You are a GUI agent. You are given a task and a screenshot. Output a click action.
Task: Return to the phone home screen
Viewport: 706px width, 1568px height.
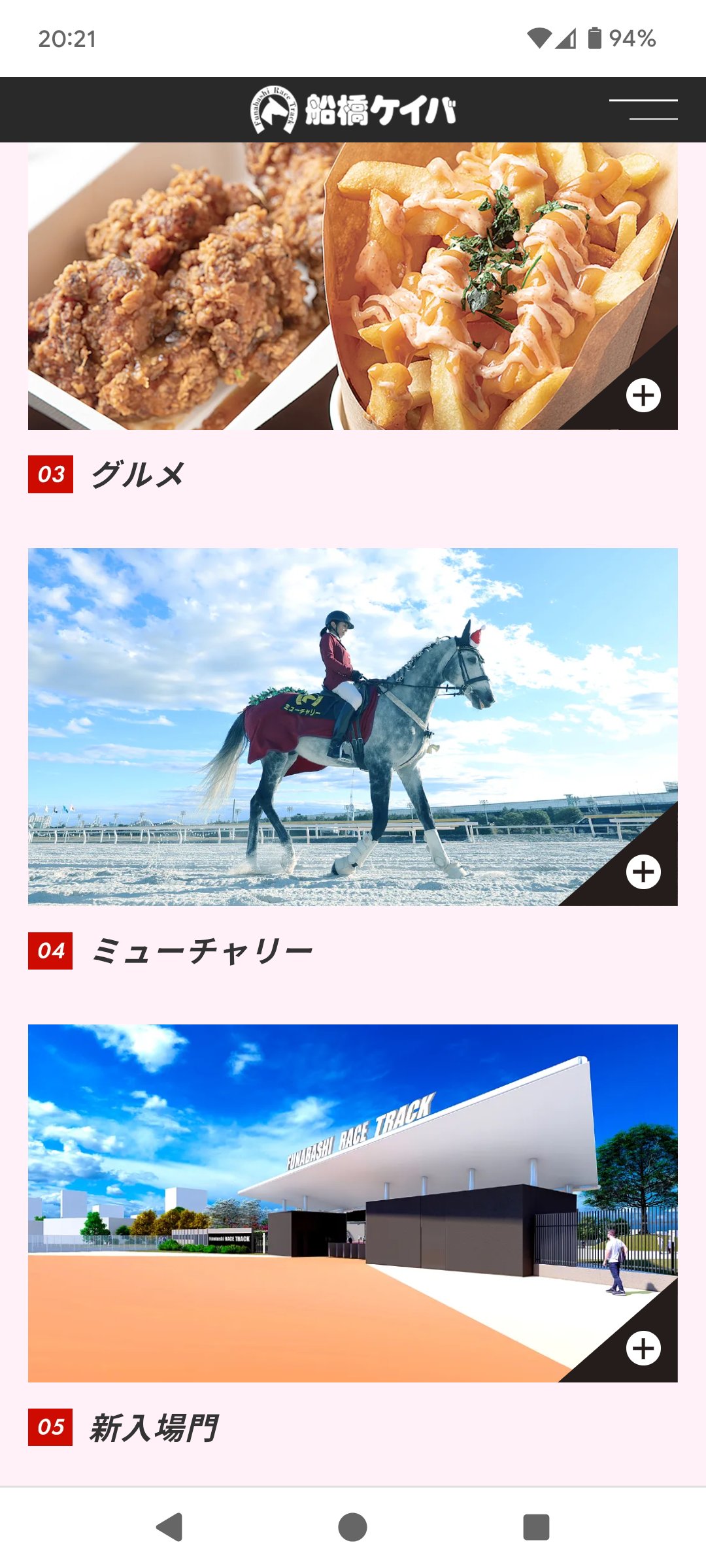352,1527
